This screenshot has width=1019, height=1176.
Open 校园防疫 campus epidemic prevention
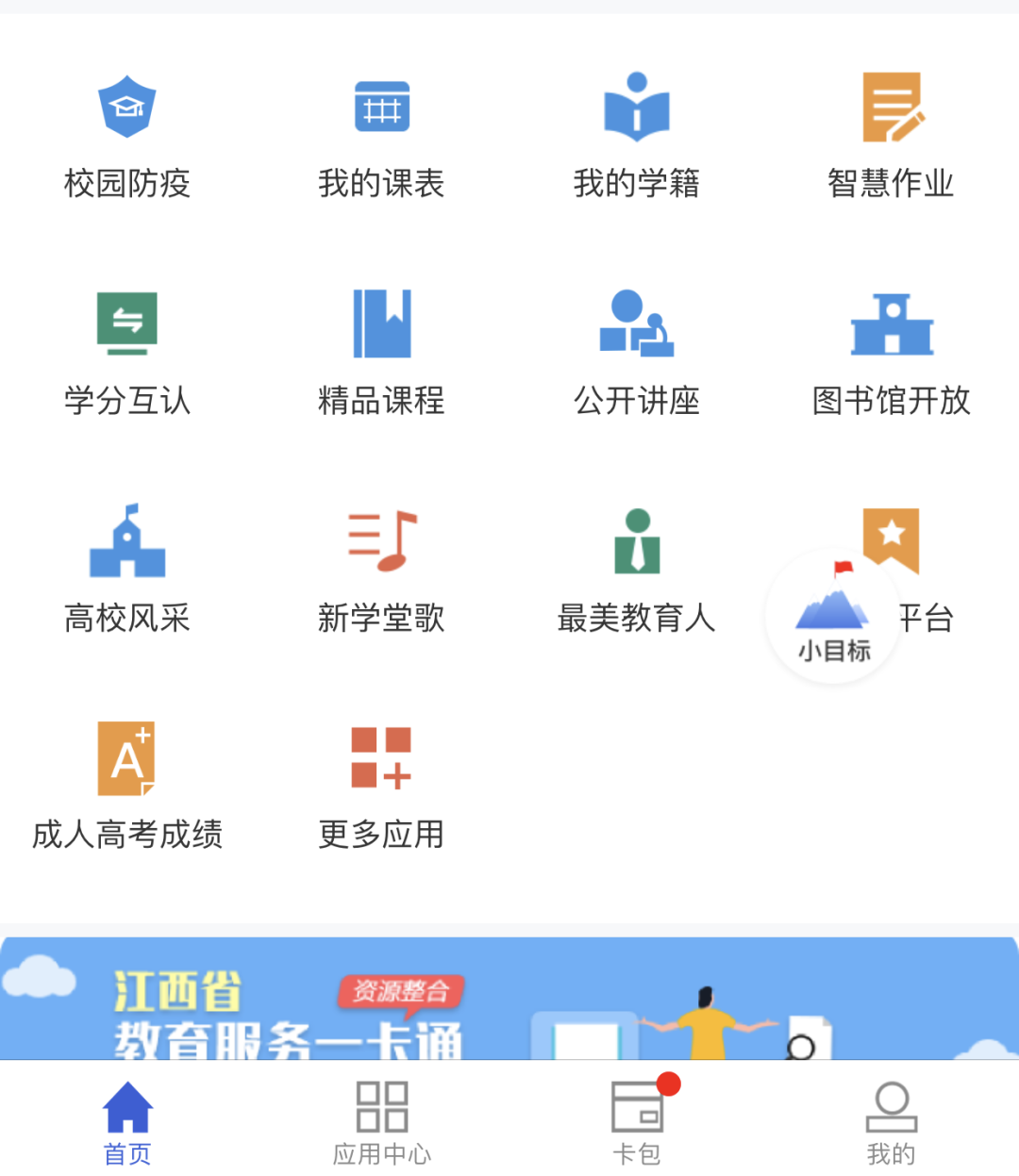(127, 136)
